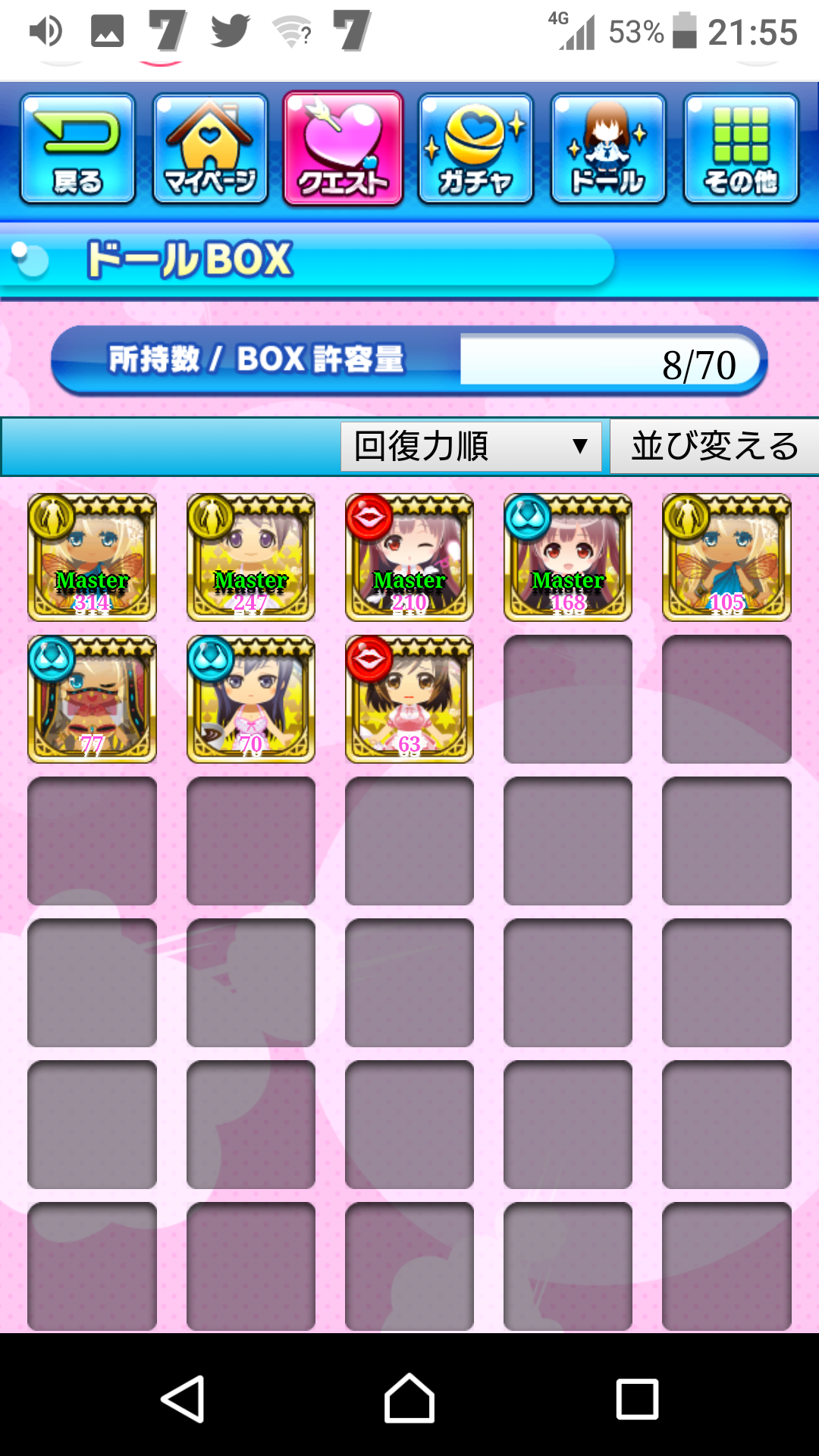
Task: Select the Master doll with 168
Action: click(x=568, y=557)
